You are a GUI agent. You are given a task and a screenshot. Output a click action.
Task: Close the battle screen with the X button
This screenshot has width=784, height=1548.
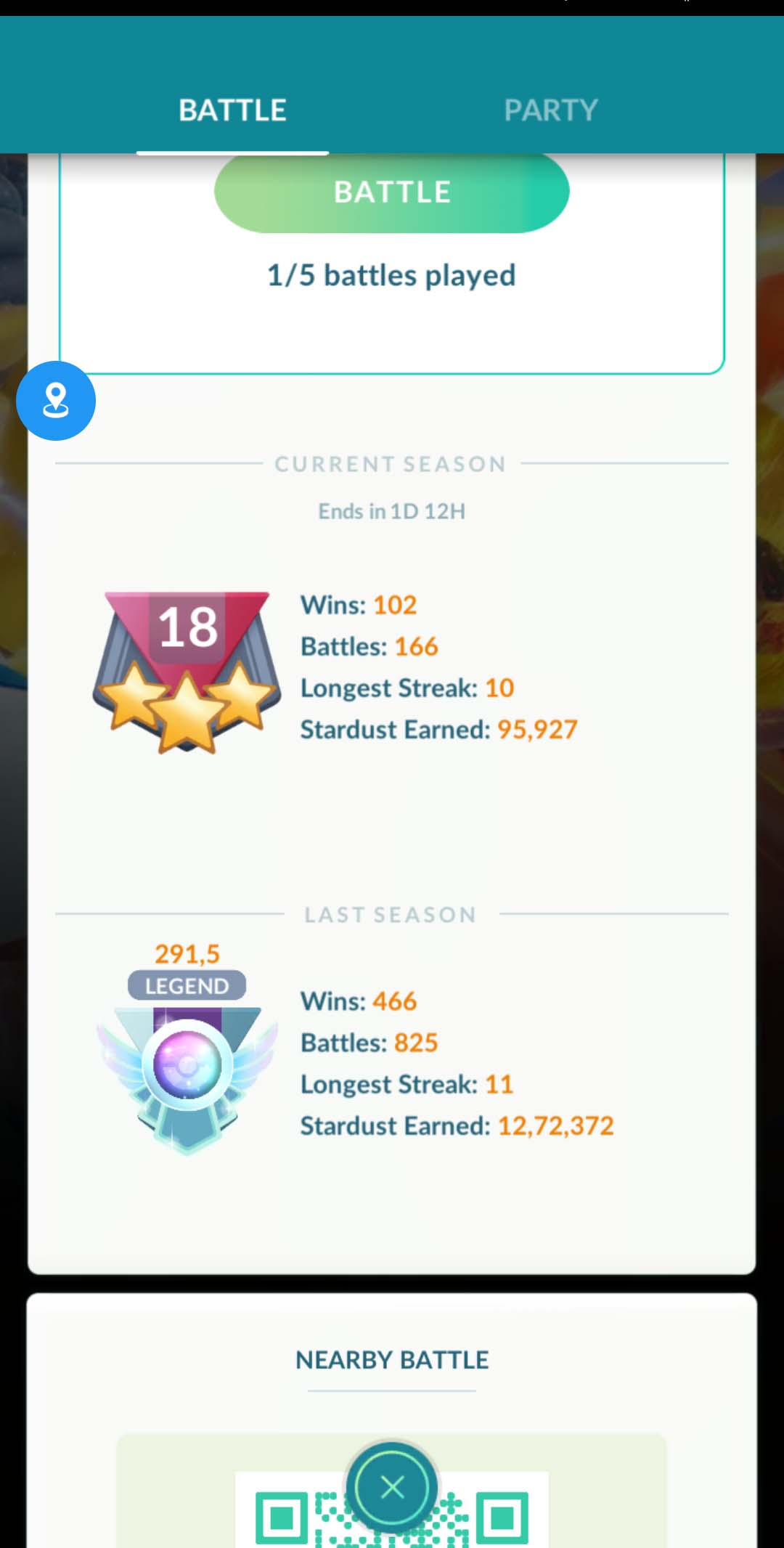click(x=392, y=1487)
